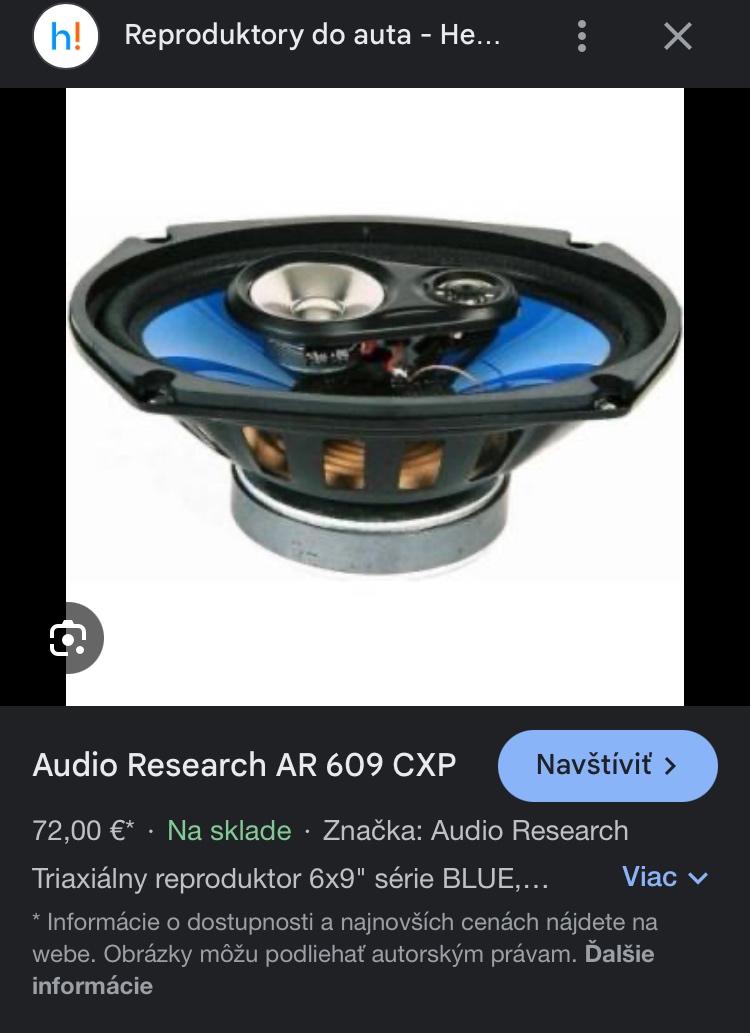Close the image viewer
The image size is (750, 1033).
coord(678,37)
